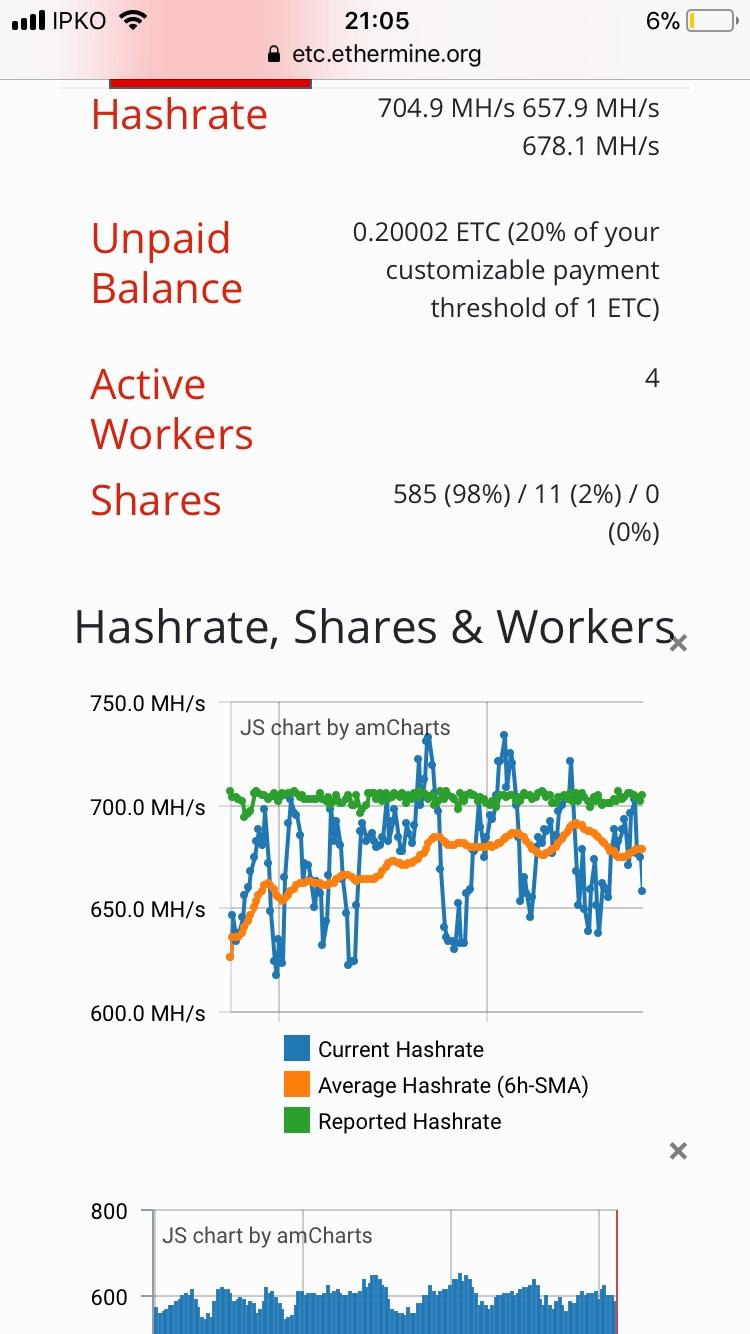Click the orange Average Hashrate legend square

click(x=296, y=1085)
